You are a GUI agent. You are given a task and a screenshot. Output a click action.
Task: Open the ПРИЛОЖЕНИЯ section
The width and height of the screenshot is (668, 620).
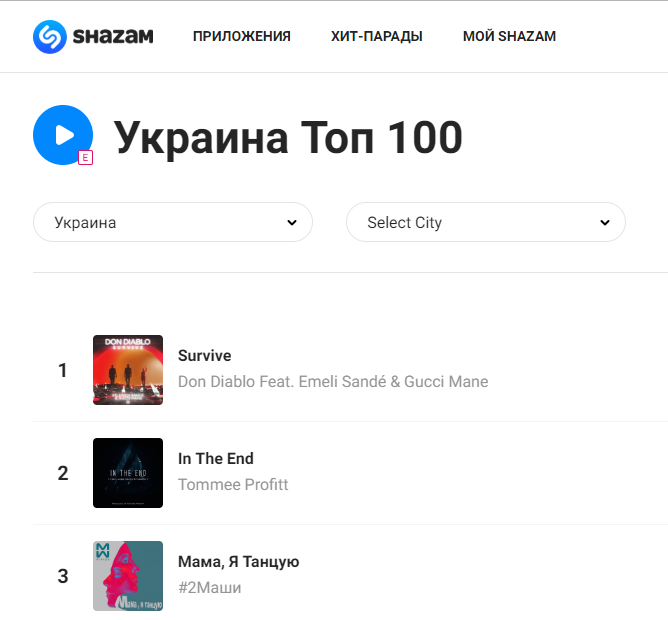coord(241,37)
